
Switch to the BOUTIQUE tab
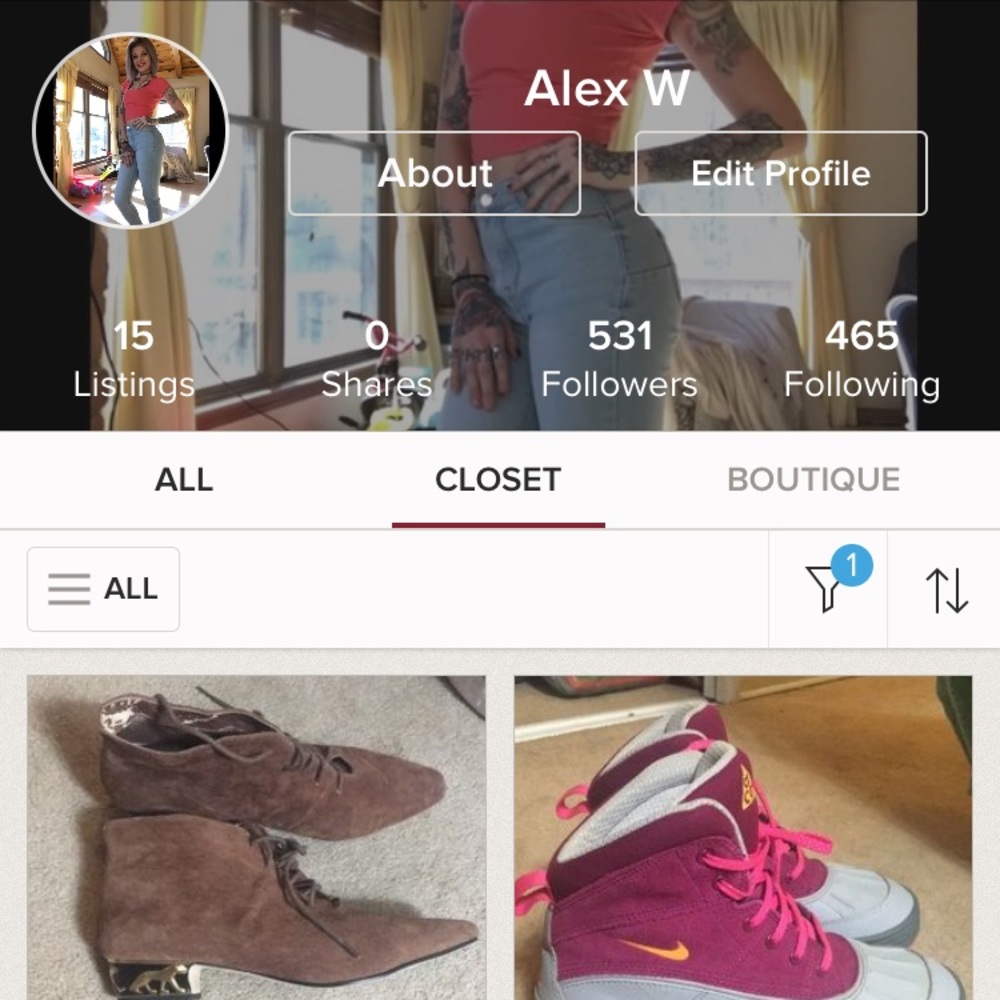click(813, 480)
